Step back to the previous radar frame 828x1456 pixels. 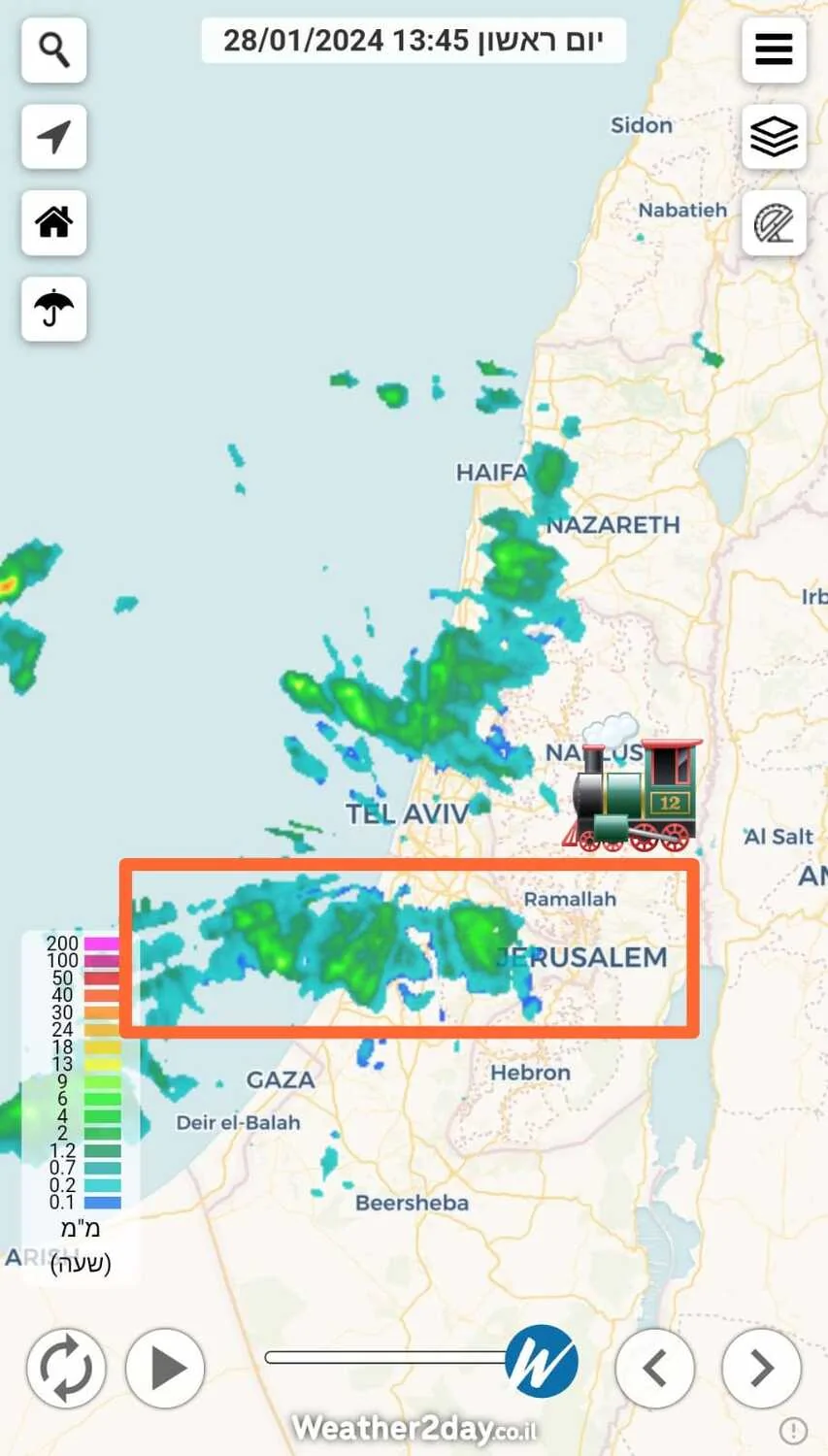[655, 1369]
